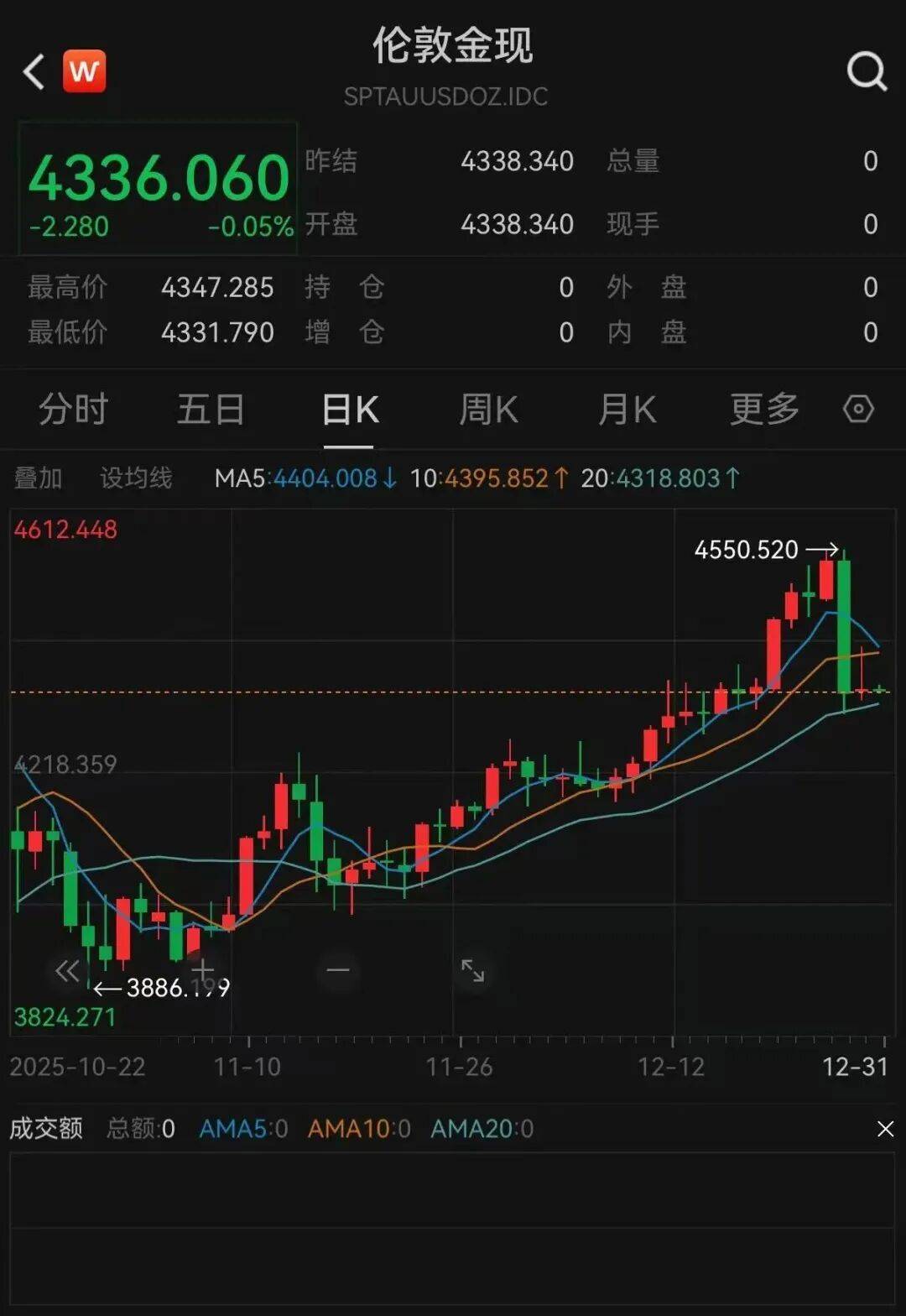Tap the back arrow at top left
The width and height of the screenshot is (906, 1316).
pyautogui.click(x=32, y=70)
